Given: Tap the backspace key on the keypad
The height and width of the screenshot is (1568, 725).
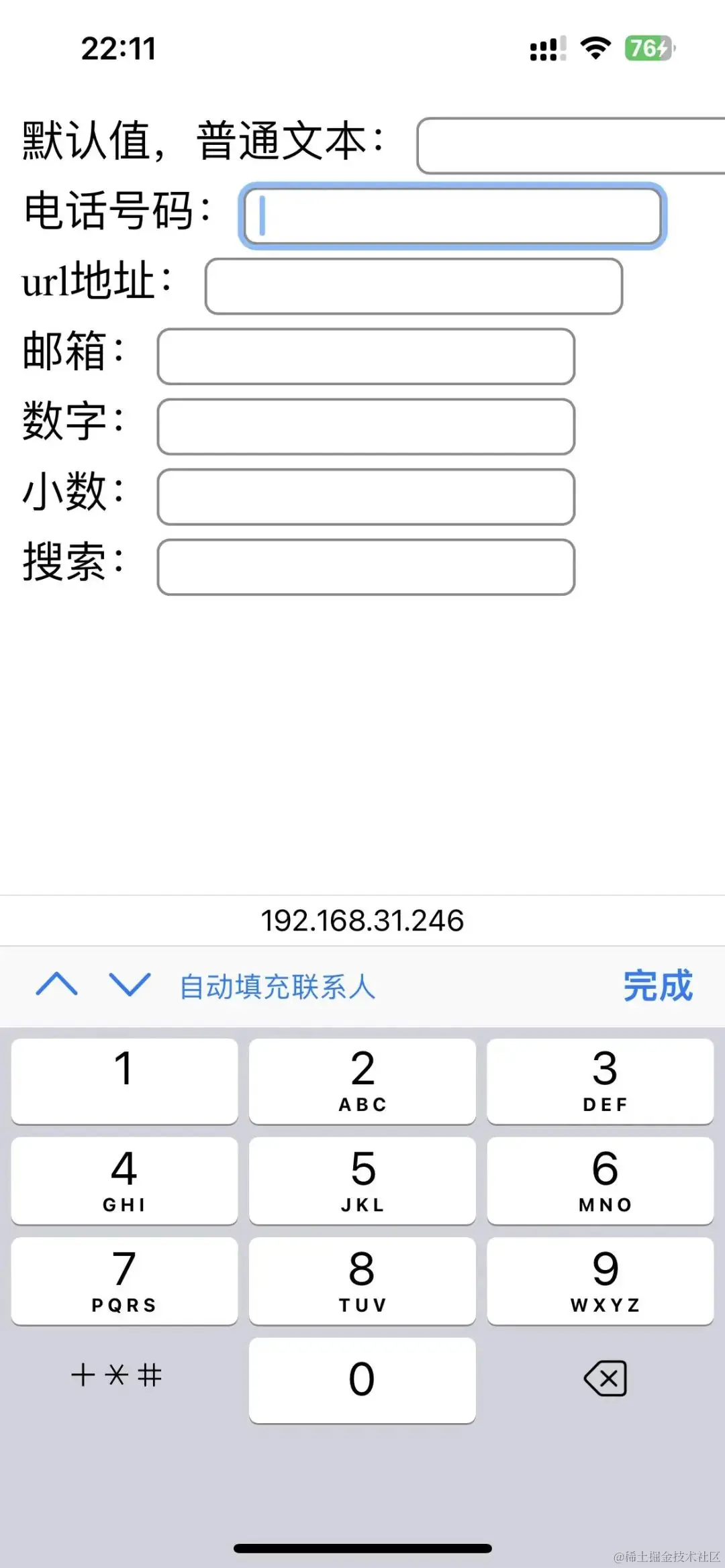Looking at the screenshot, I should click(603, 1379).
